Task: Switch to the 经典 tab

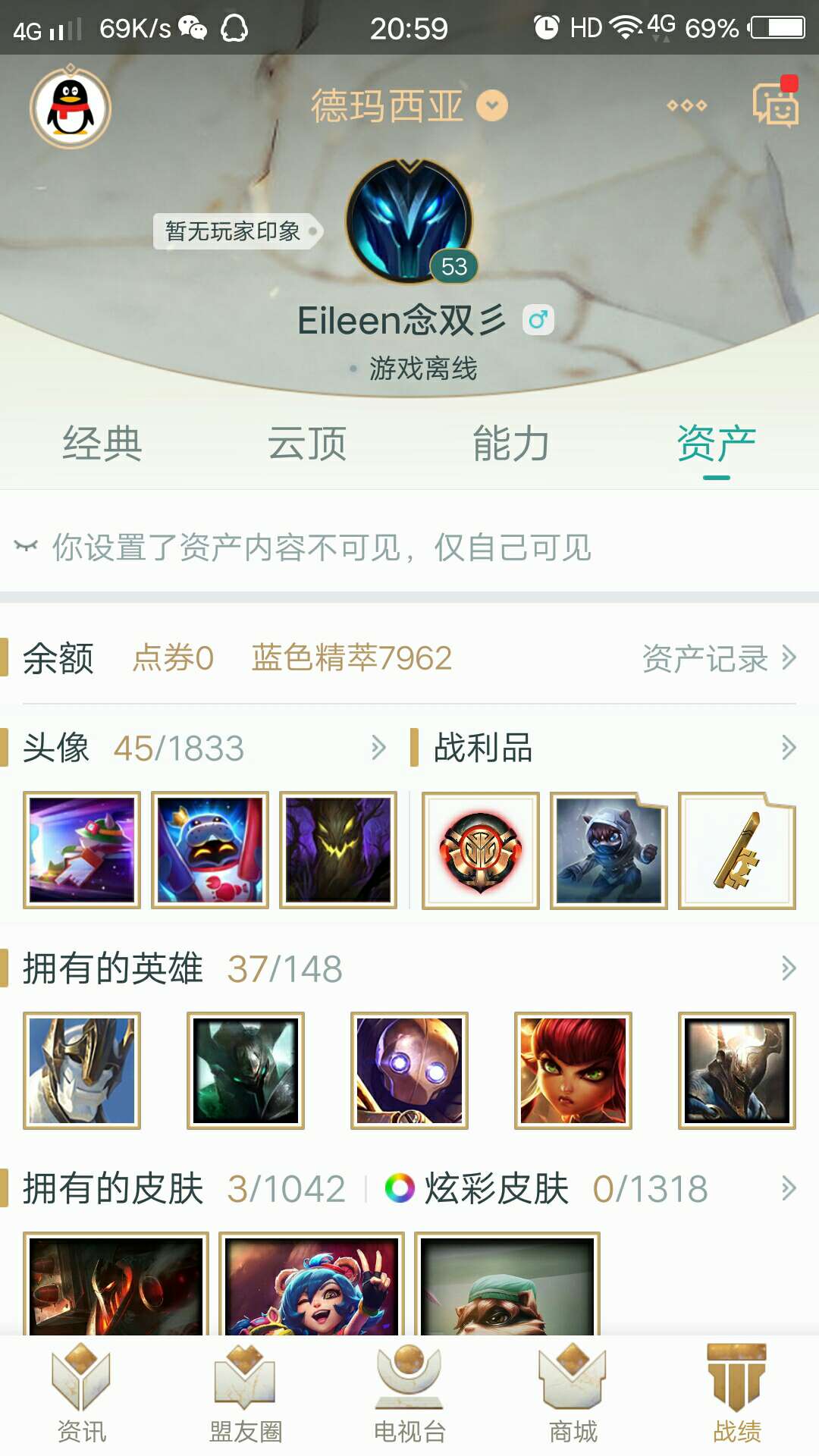Action: pyautogui.click(x=102, y=444)
